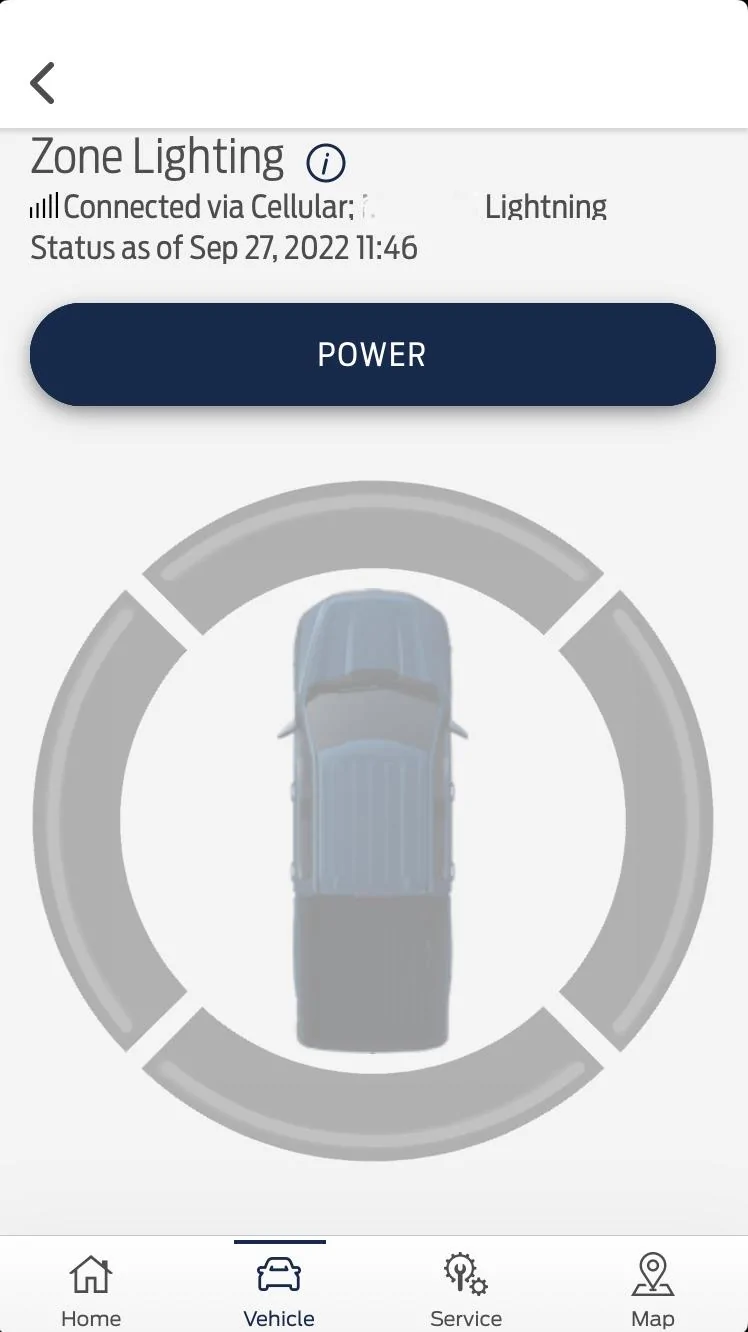This screenshot has width=748, height=1332.
Task: Switch to the Map tab
Action: point(653,1288)
